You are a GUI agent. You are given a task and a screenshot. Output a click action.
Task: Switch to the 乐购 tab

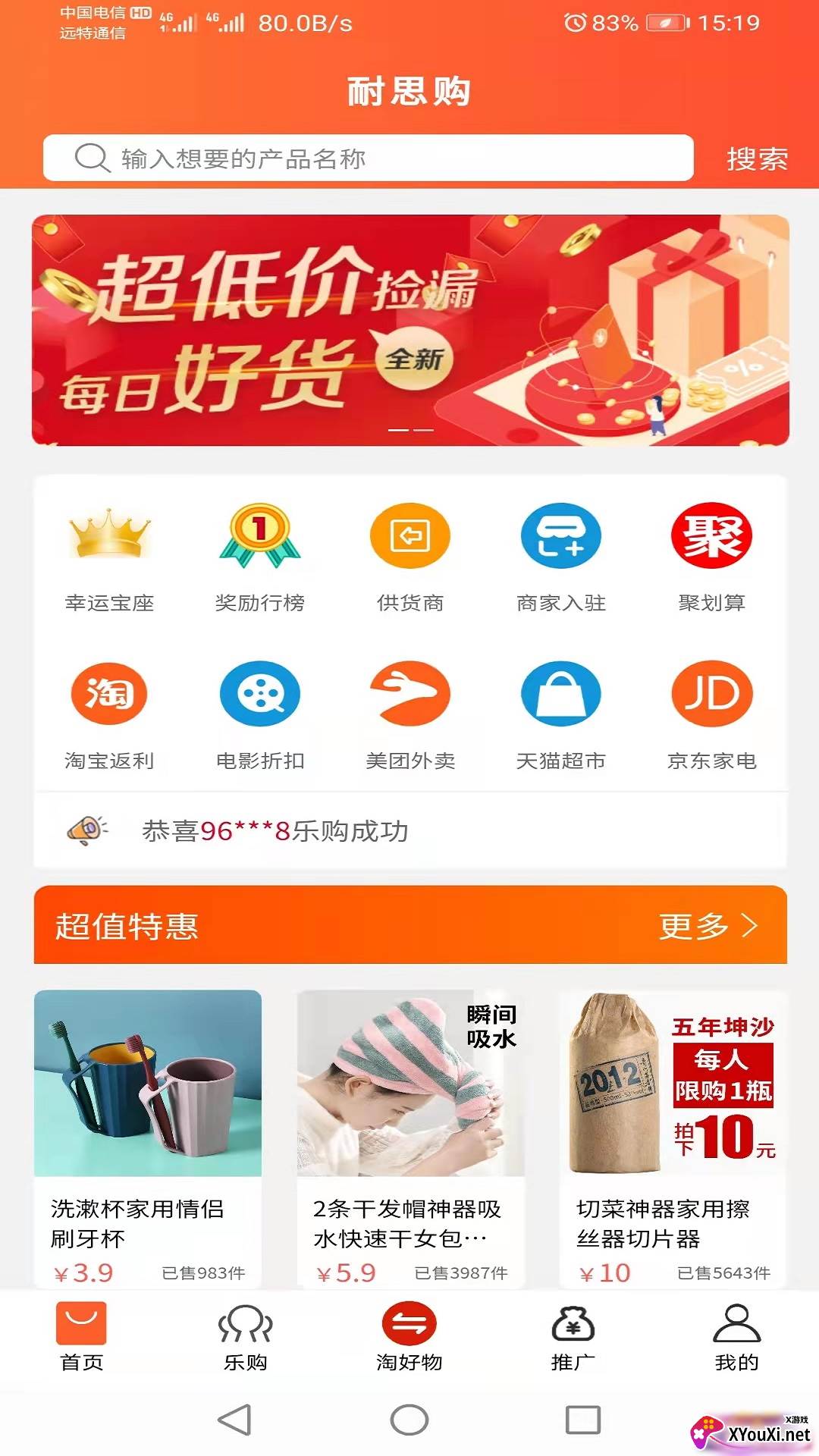(246, 1338)
